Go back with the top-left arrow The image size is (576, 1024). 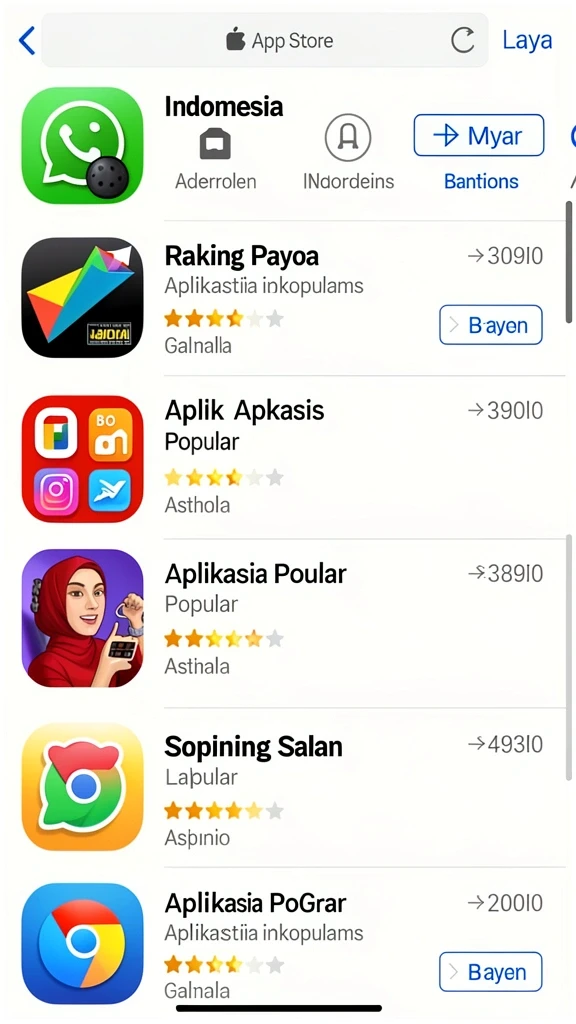pyautogui.click(x=26, y=40)
